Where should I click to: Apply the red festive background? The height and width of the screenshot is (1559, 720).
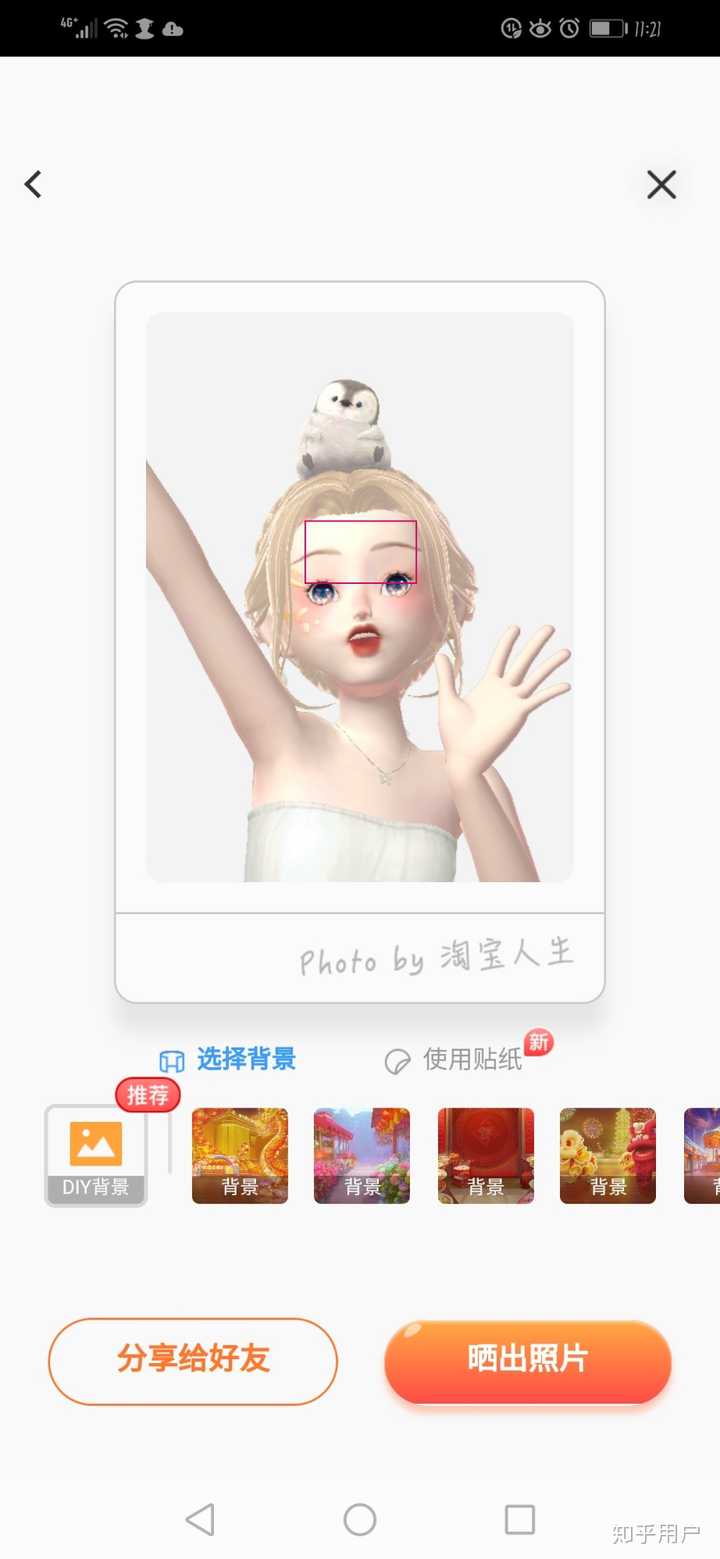(486, 1155)
